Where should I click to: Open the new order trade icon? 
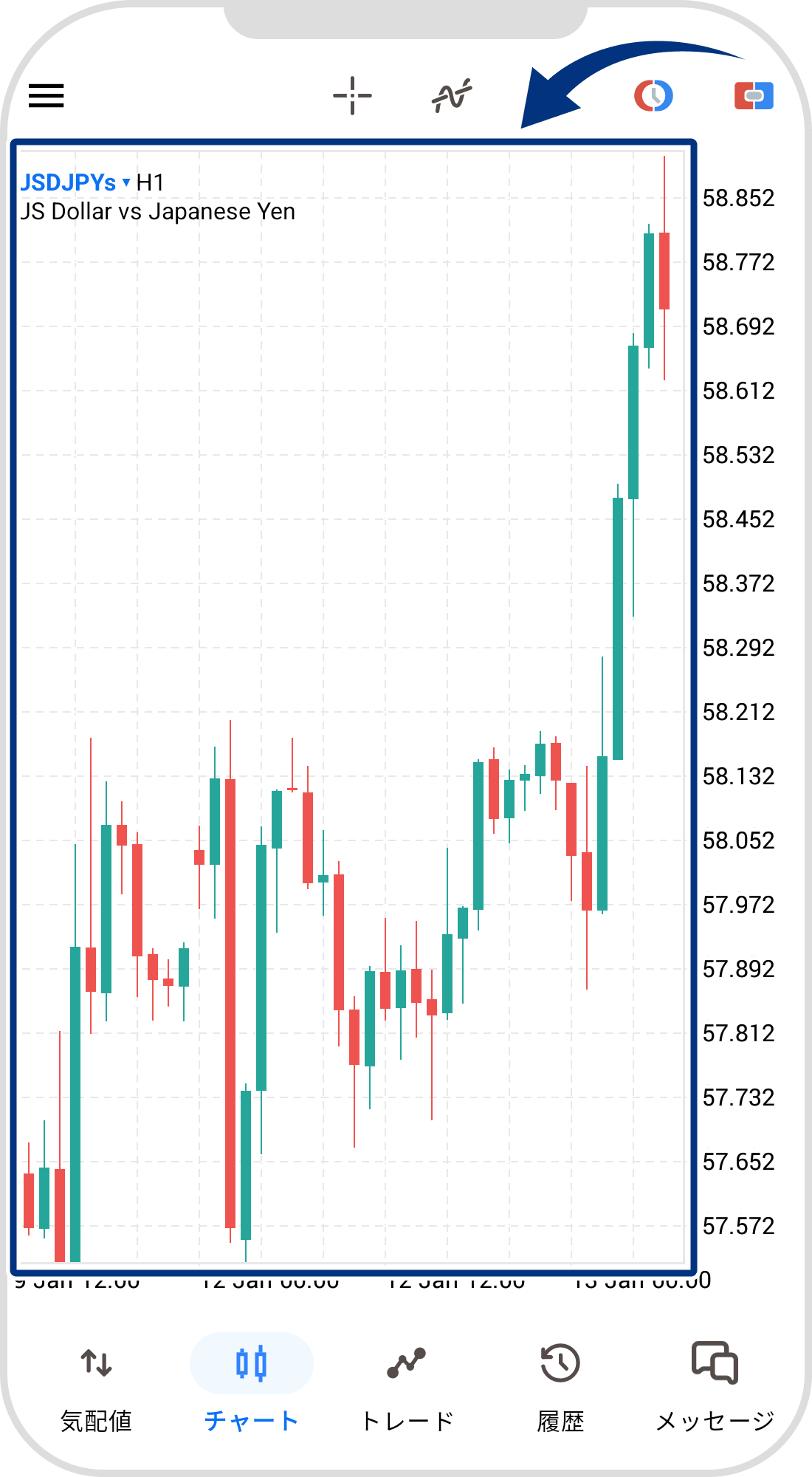(754, 95)
